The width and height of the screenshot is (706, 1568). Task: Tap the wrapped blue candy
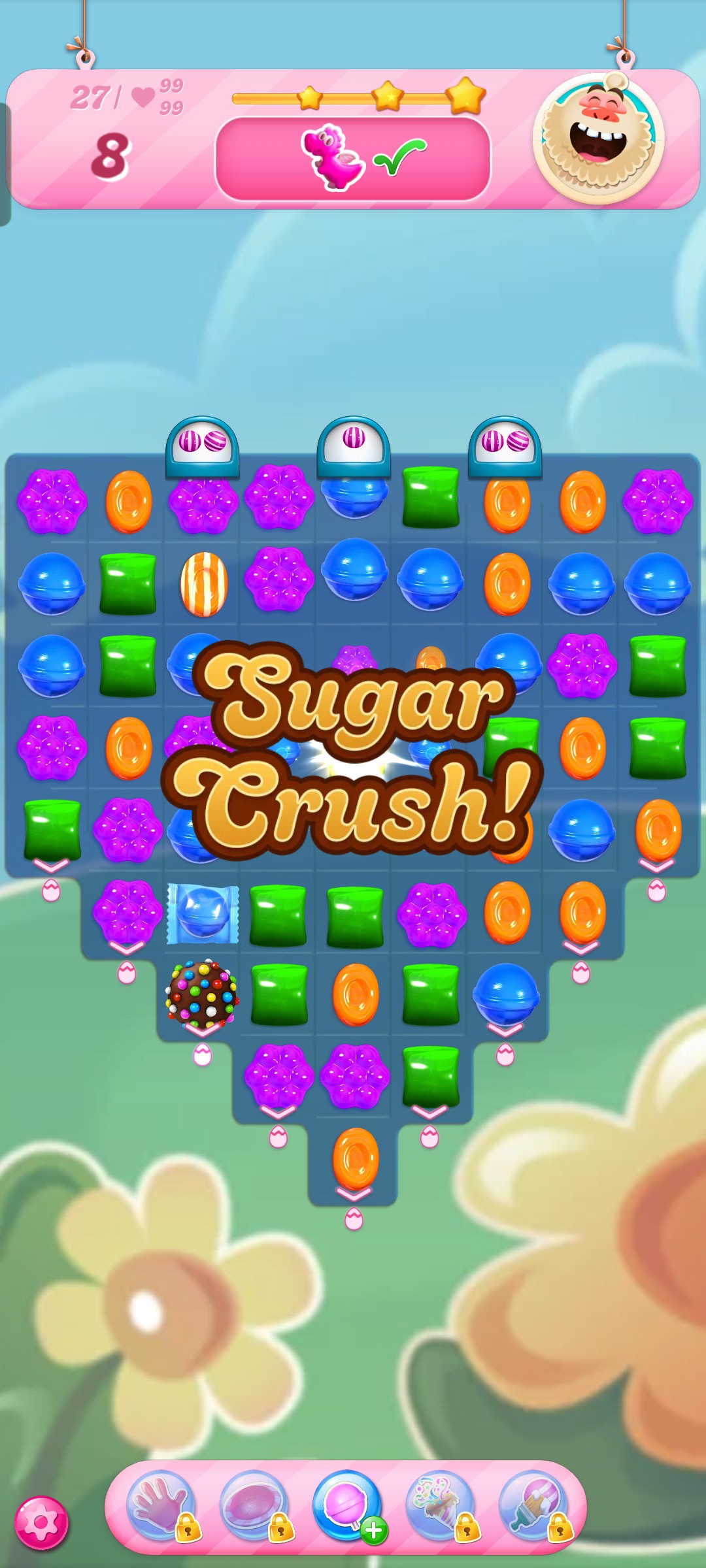(x=203, y=913)
